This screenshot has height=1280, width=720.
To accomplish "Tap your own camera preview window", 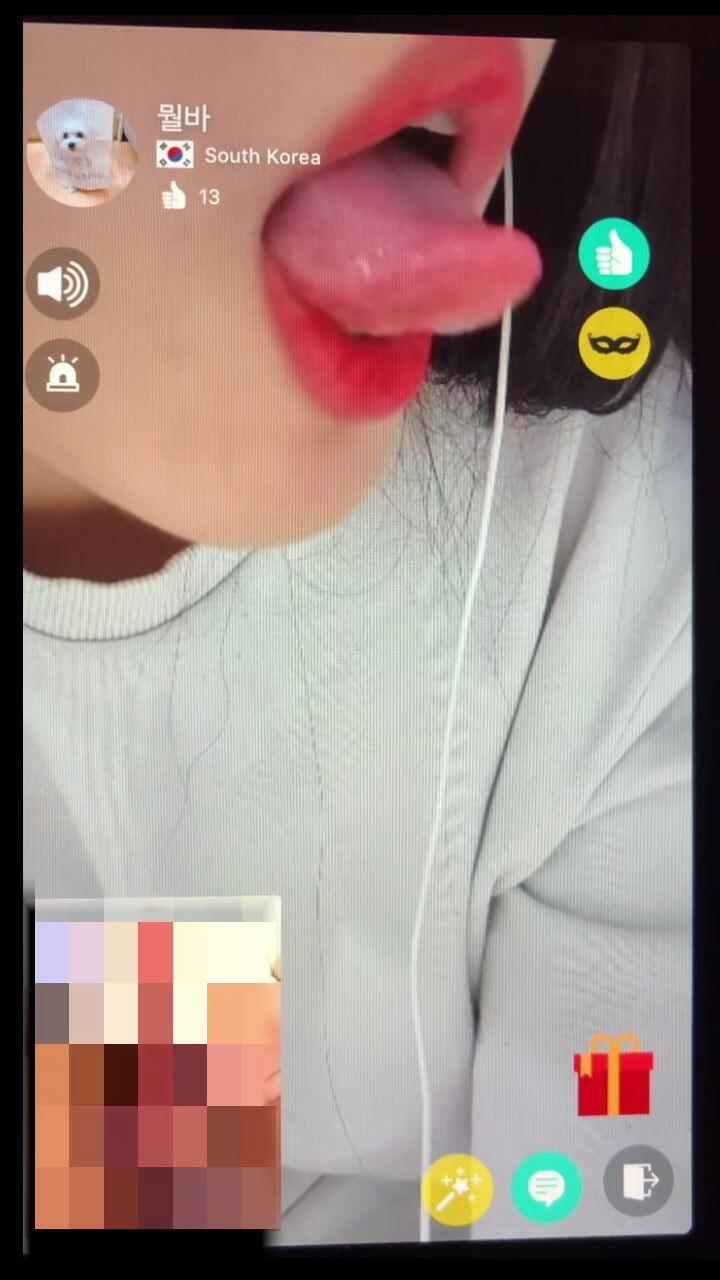I will coord(158,1062).
